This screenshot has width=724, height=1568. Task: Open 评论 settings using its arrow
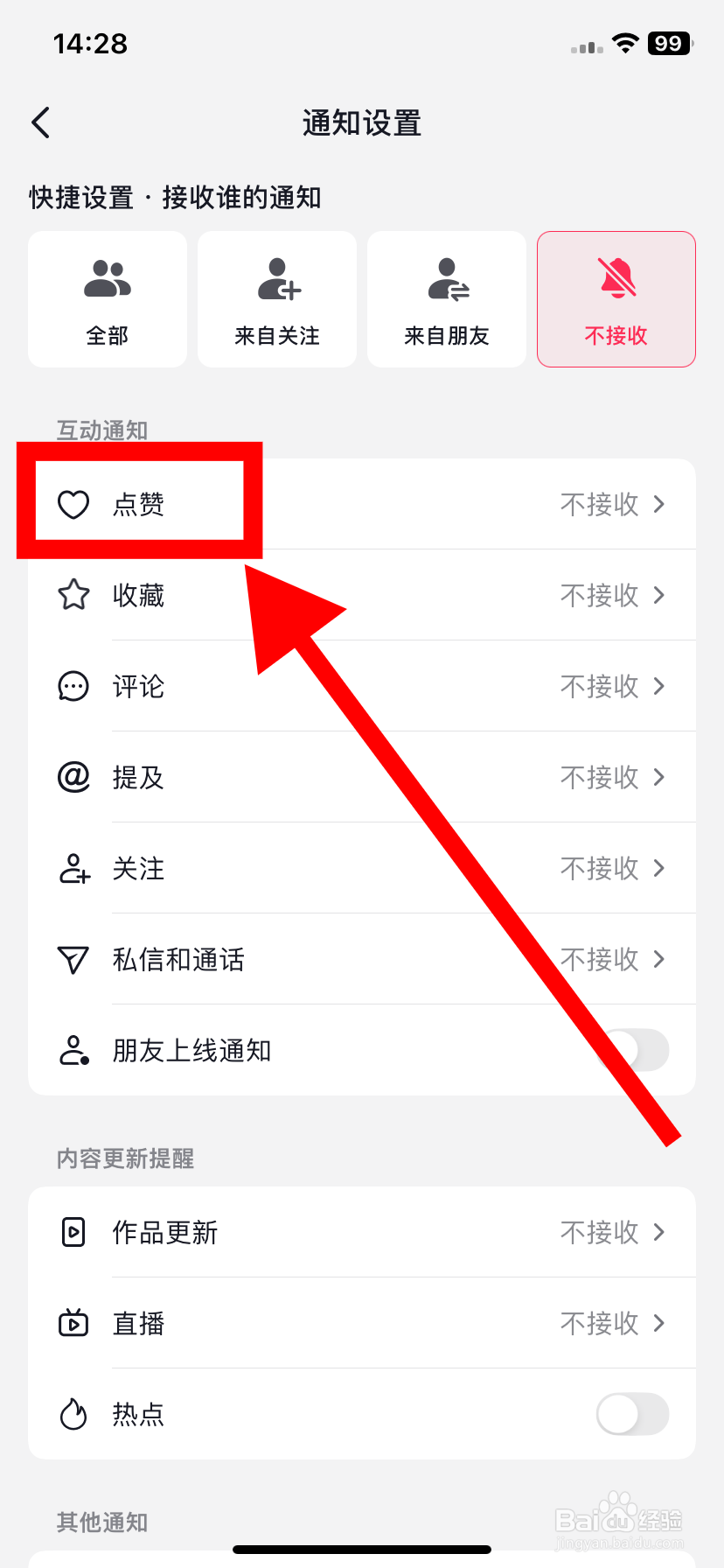tap(659, 686)
